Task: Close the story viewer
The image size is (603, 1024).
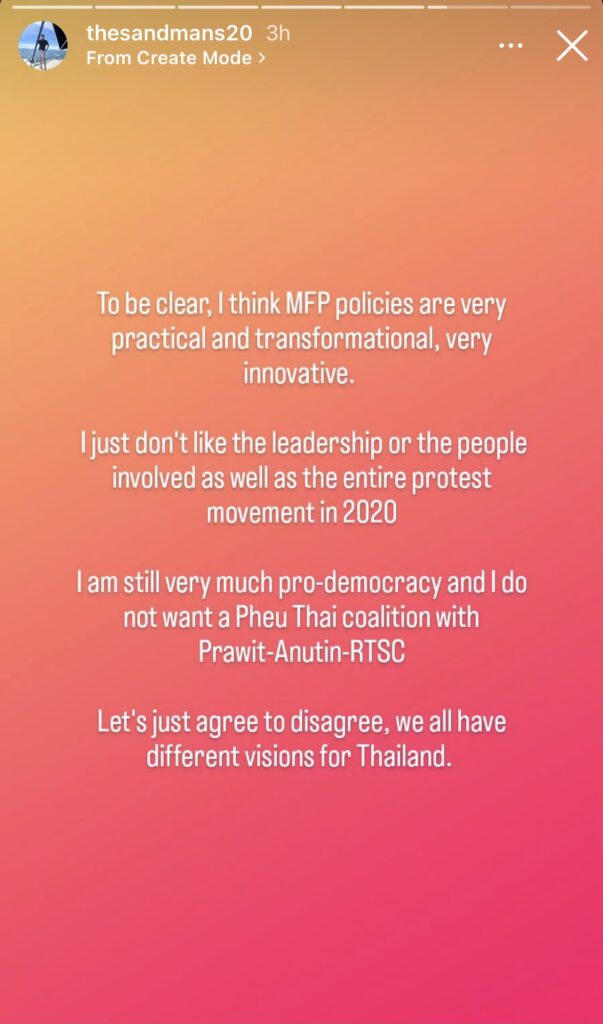Action: click(x=571, y=45)
